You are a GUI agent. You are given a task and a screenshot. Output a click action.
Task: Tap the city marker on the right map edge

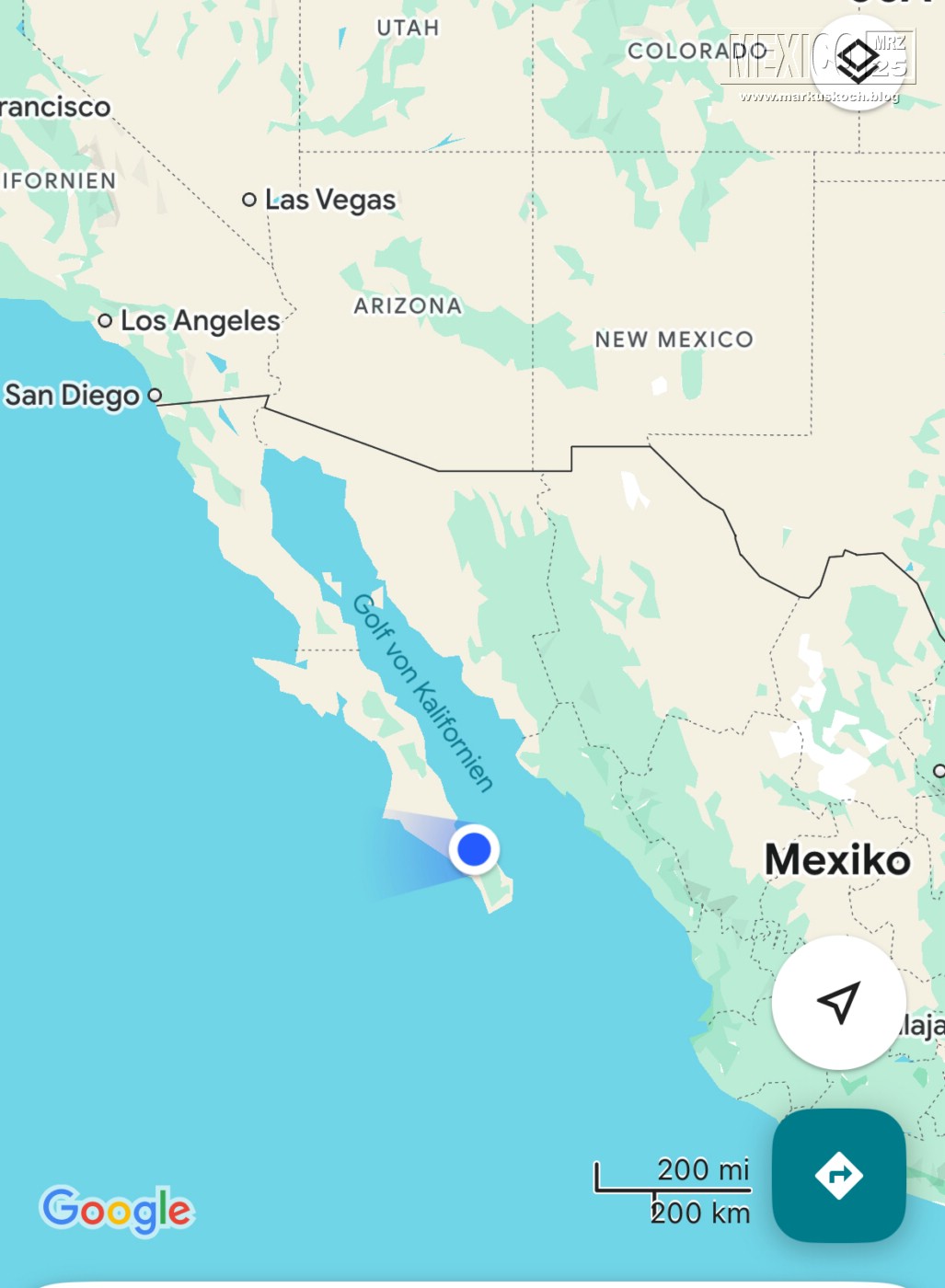pos(940,771)
